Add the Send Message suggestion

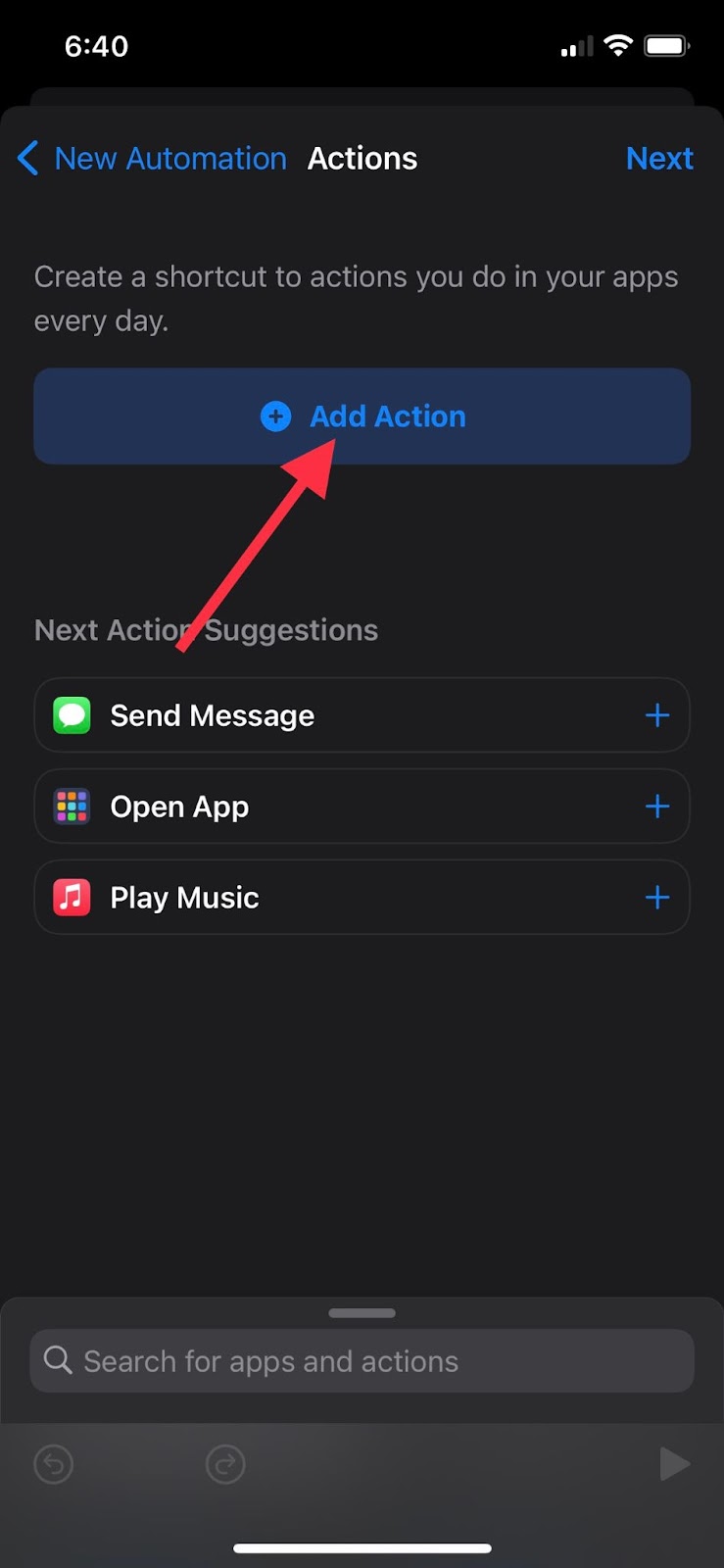click(x=656, y=715)
